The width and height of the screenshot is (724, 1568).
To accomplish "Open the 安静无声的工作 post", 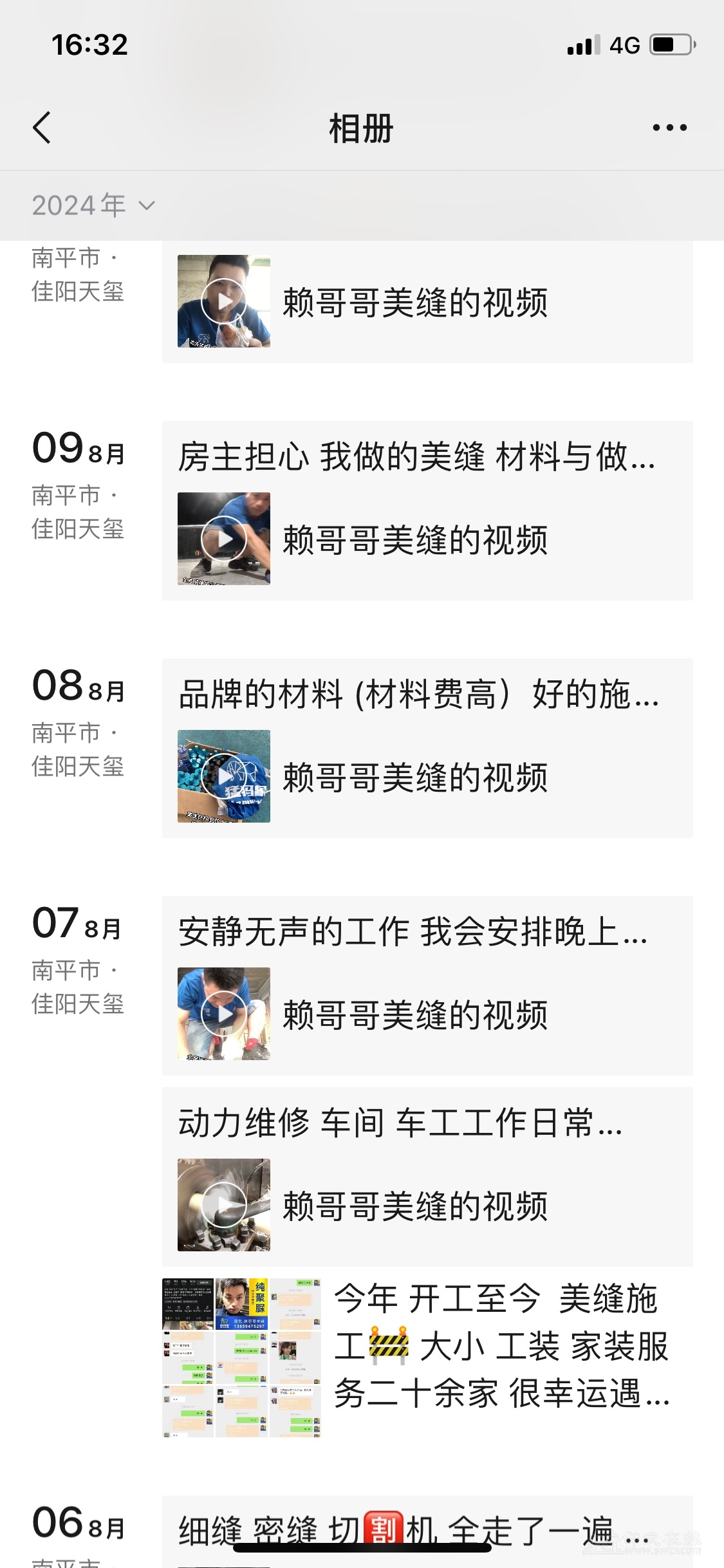I will (427, 985).
